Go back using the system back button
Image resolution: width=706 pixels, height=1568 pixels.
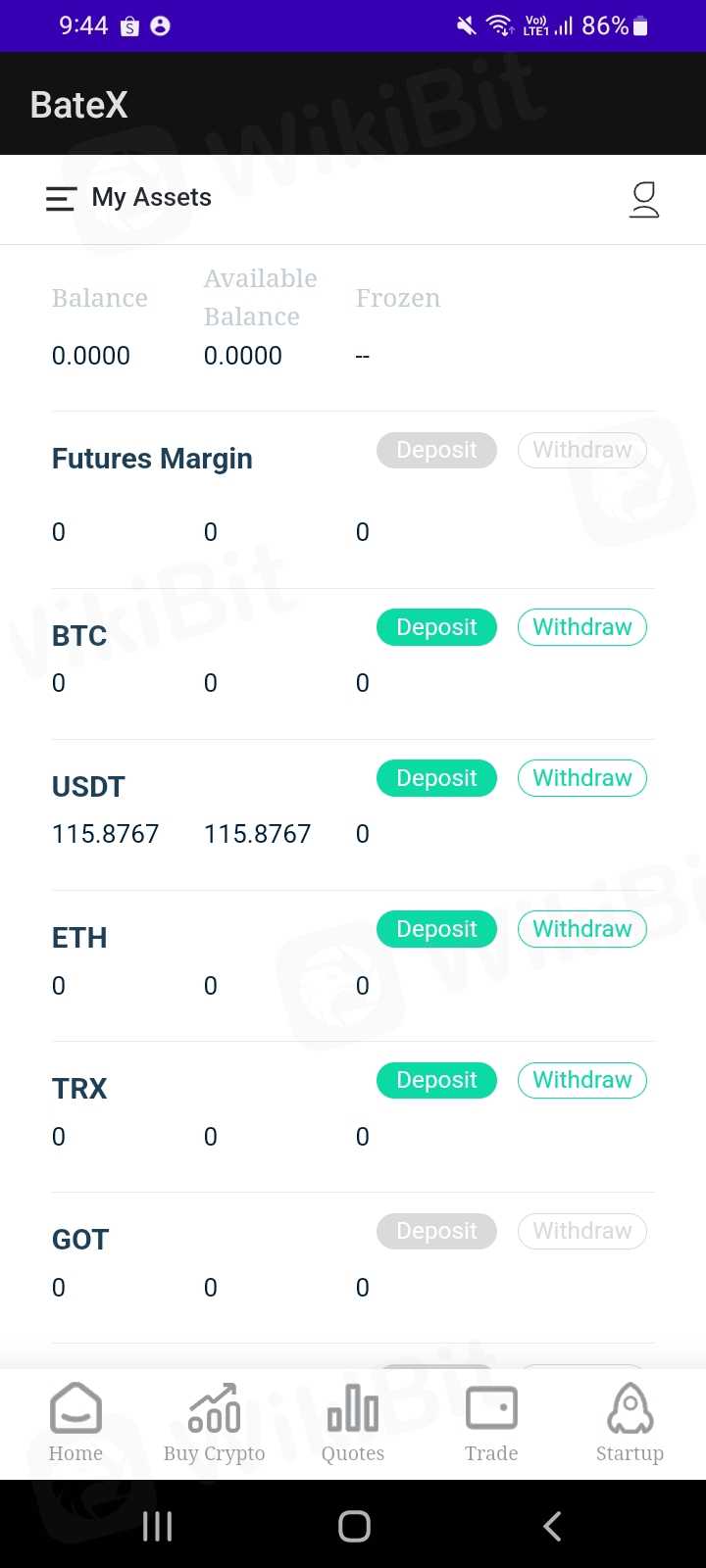click(x=552, y=1526)
